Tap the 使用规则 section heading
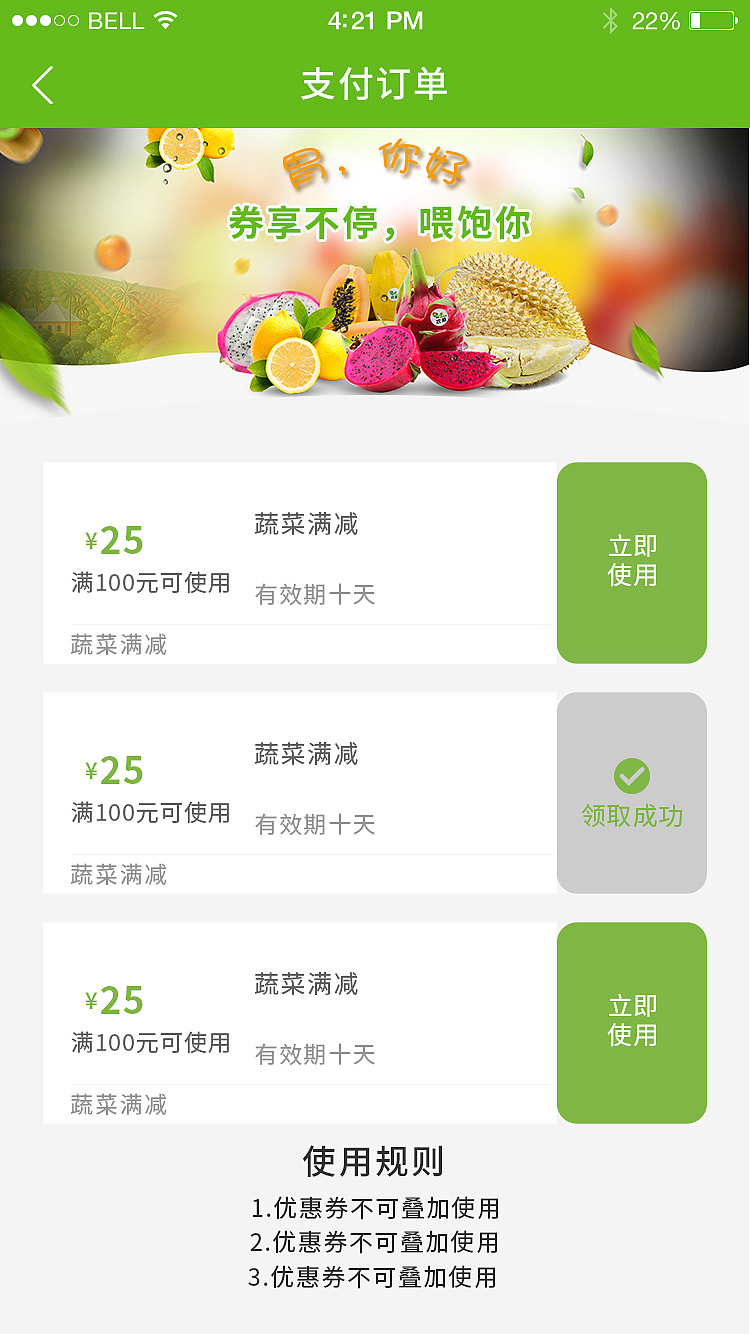Screen dimensions: 750x1334 [374, 1163]
